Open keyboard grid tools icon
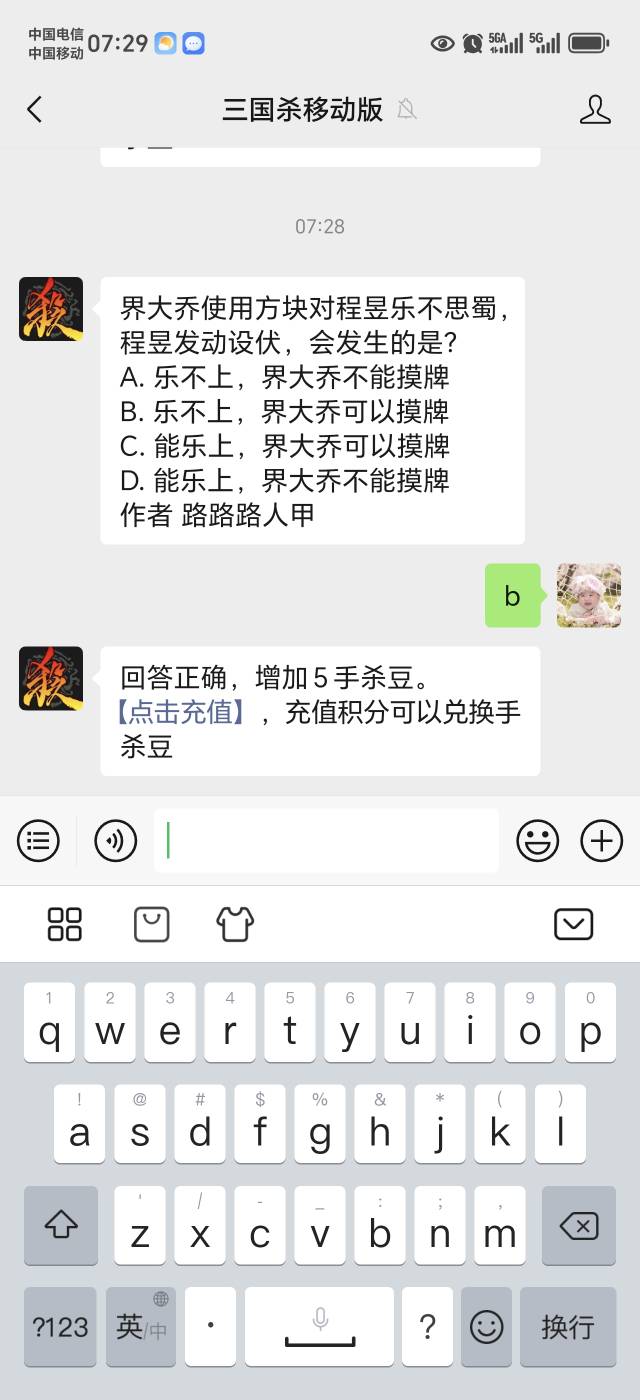The width and height of the screenshot is (640, 1400). (65, 924)
